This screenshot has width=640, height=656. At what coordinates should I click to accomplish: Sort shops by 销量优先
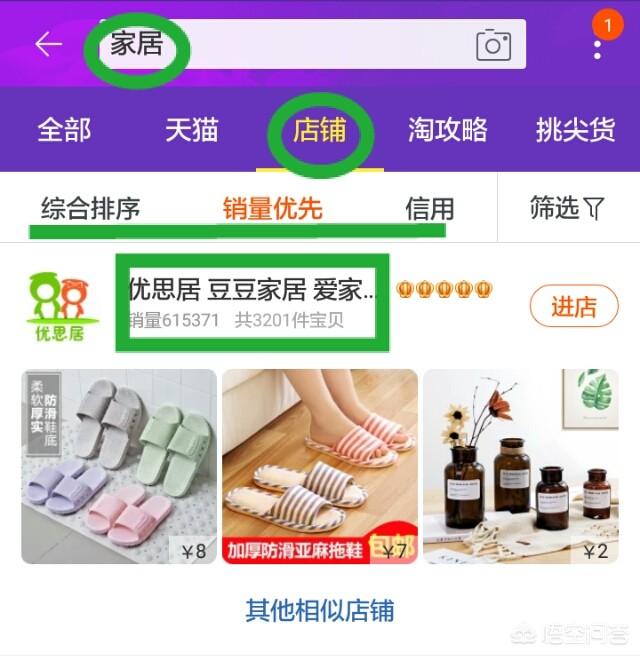click(272, 209)
